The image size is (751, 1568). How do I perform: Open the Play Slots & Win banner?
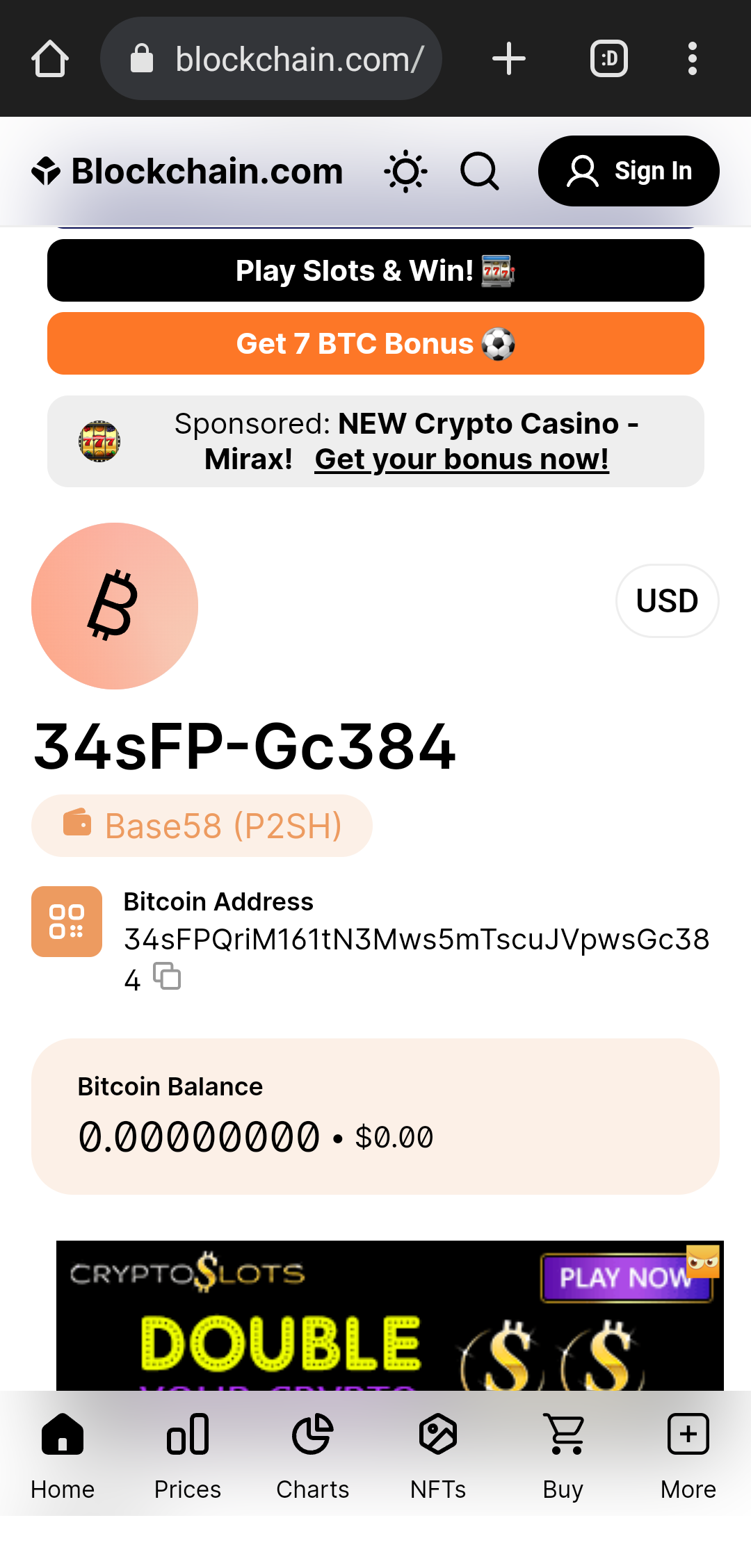[375, 270]
